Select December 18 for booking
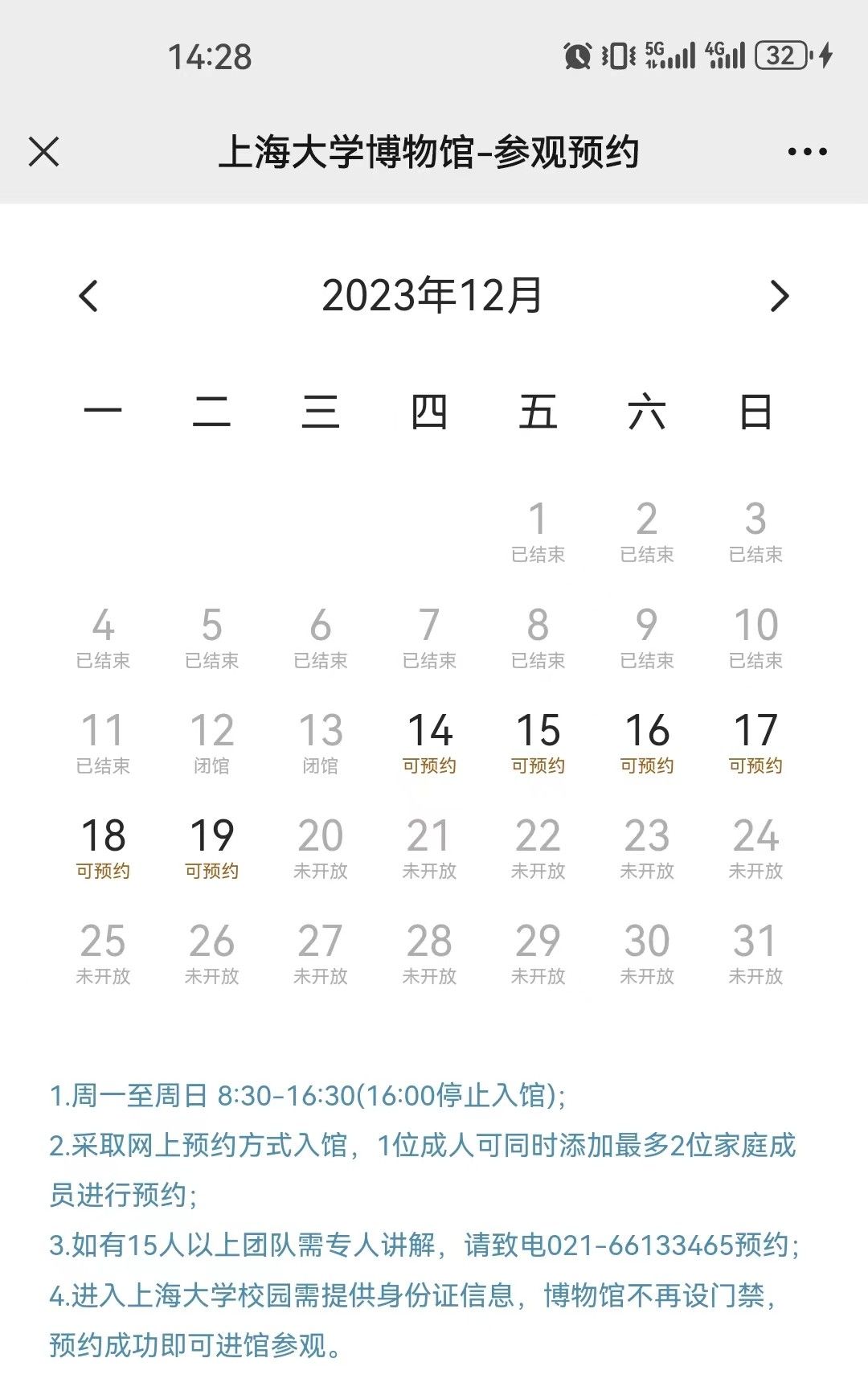868x1395 pixels. point(103,848)
